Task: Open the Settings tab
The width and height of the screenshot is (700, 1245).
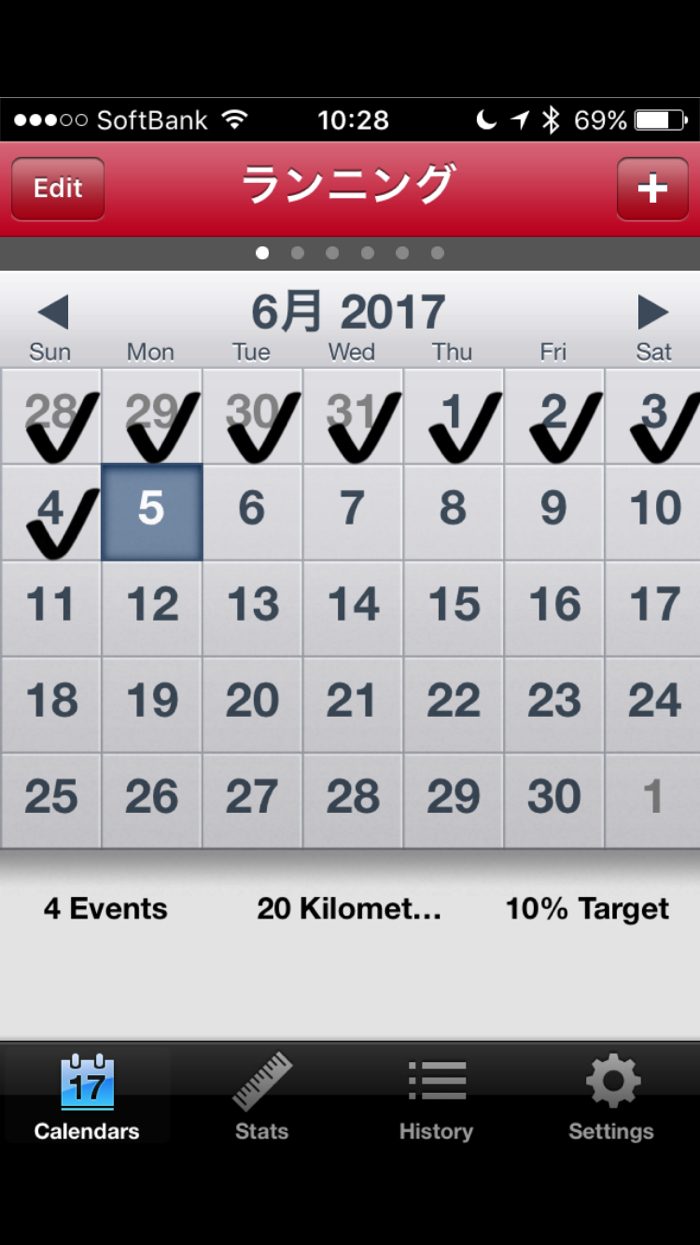Action: click(611, 1097)
